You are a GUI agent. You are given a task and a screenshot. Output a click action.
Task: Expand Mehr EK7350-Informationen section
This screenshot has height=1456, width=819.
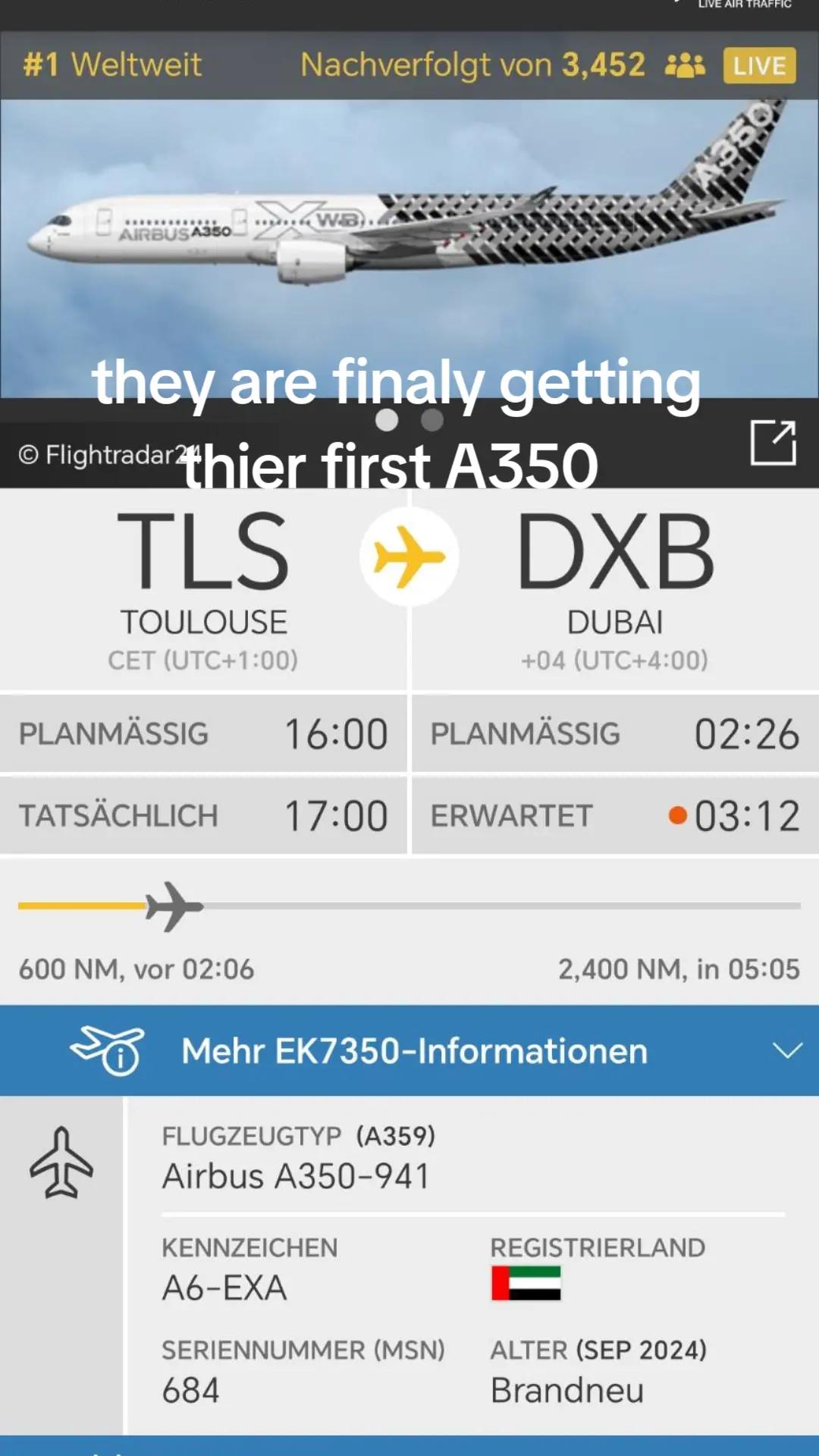409,1050
